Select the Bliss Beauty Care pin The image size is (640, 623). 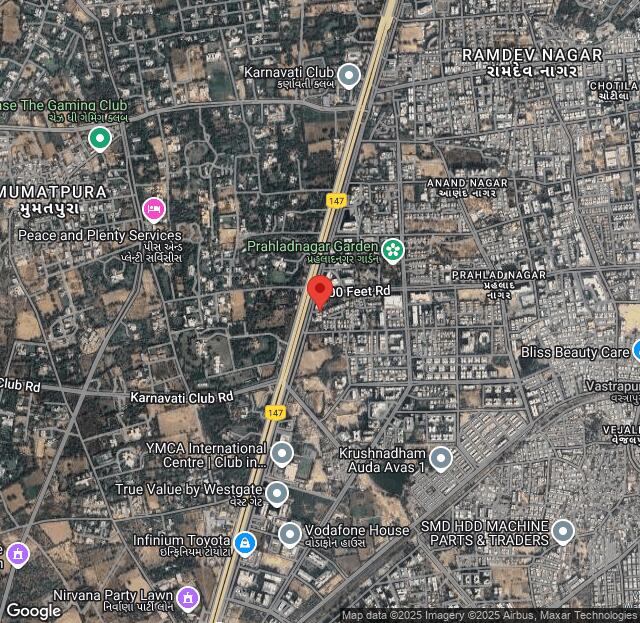point(636,351)
